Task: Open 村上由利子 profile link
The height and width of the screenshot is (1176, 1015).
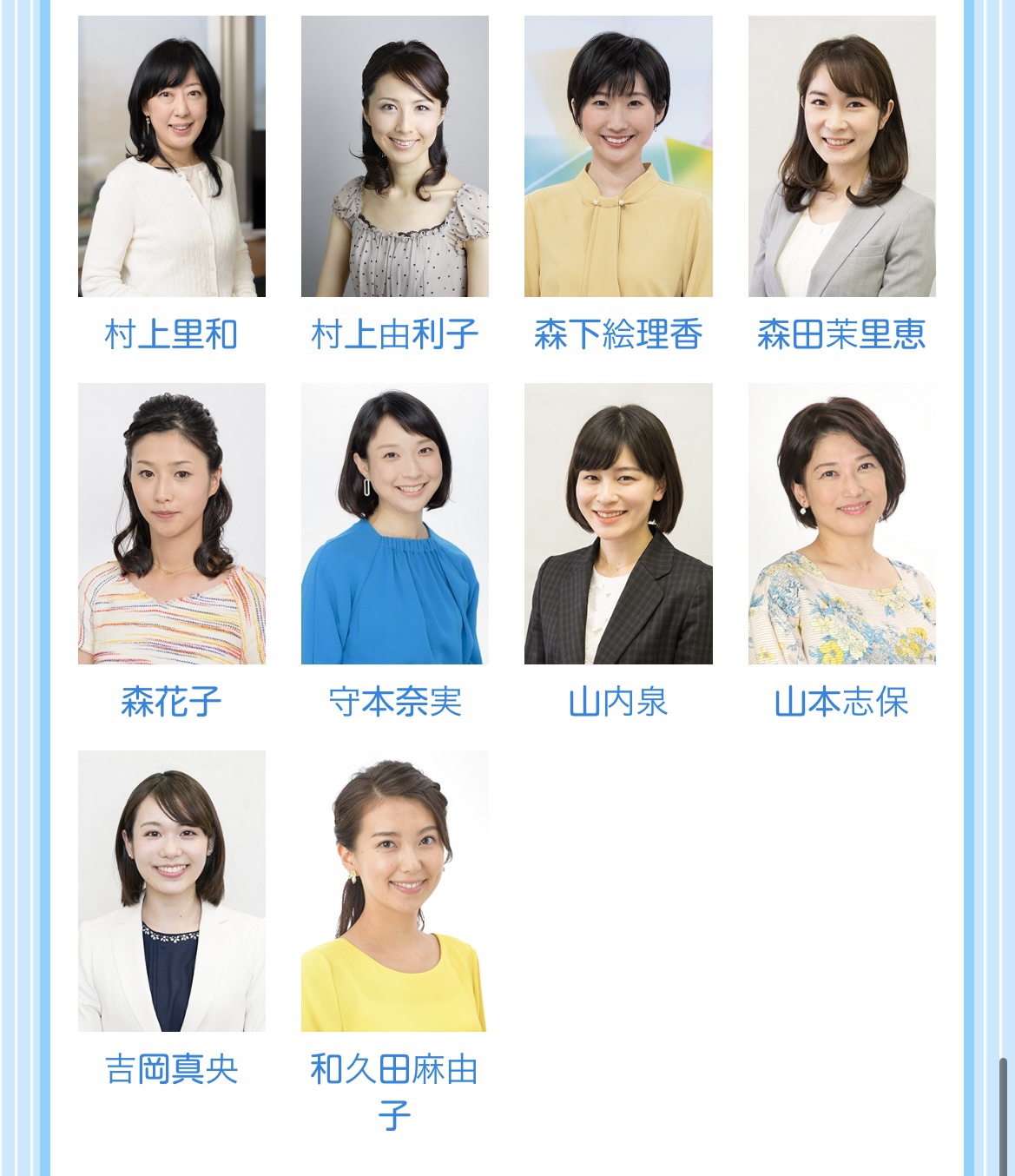Action: [394, 334]
